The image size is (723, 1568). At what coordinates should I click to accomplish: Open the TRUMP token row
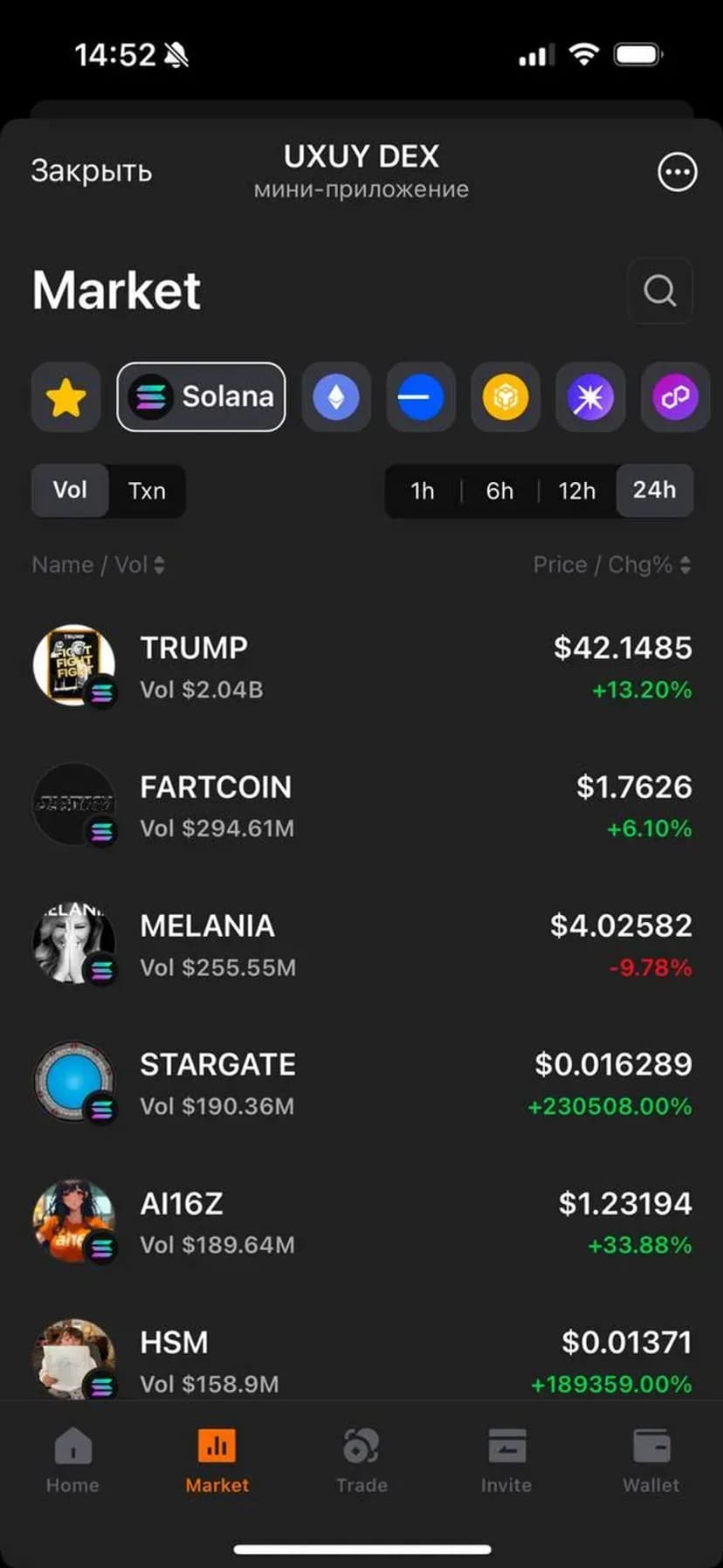click(361, 667)
